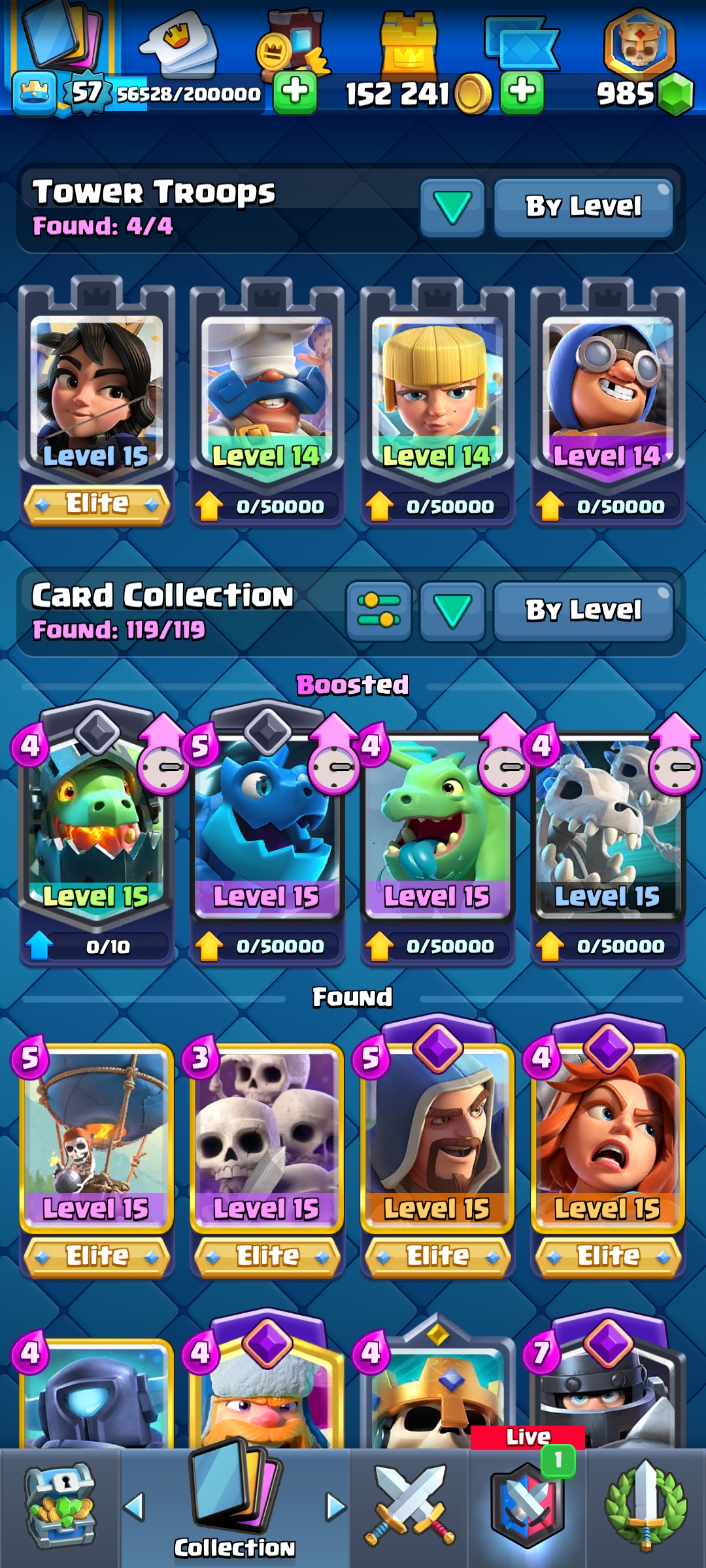Reverse Tower Troops sort order arrow

[452, 207]
